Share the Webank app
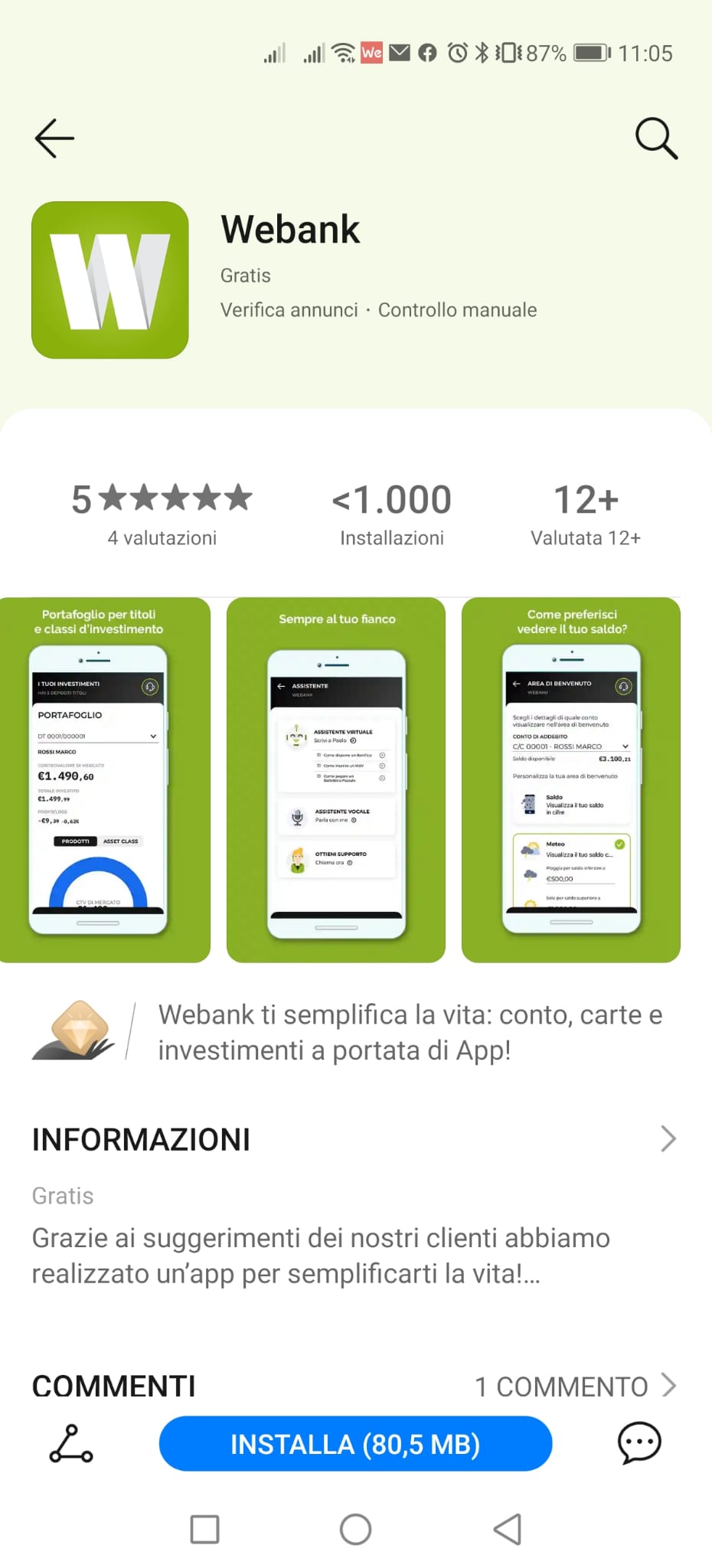The height and width of the screenshot is (1568, 712). click(x=71, y=1444)
